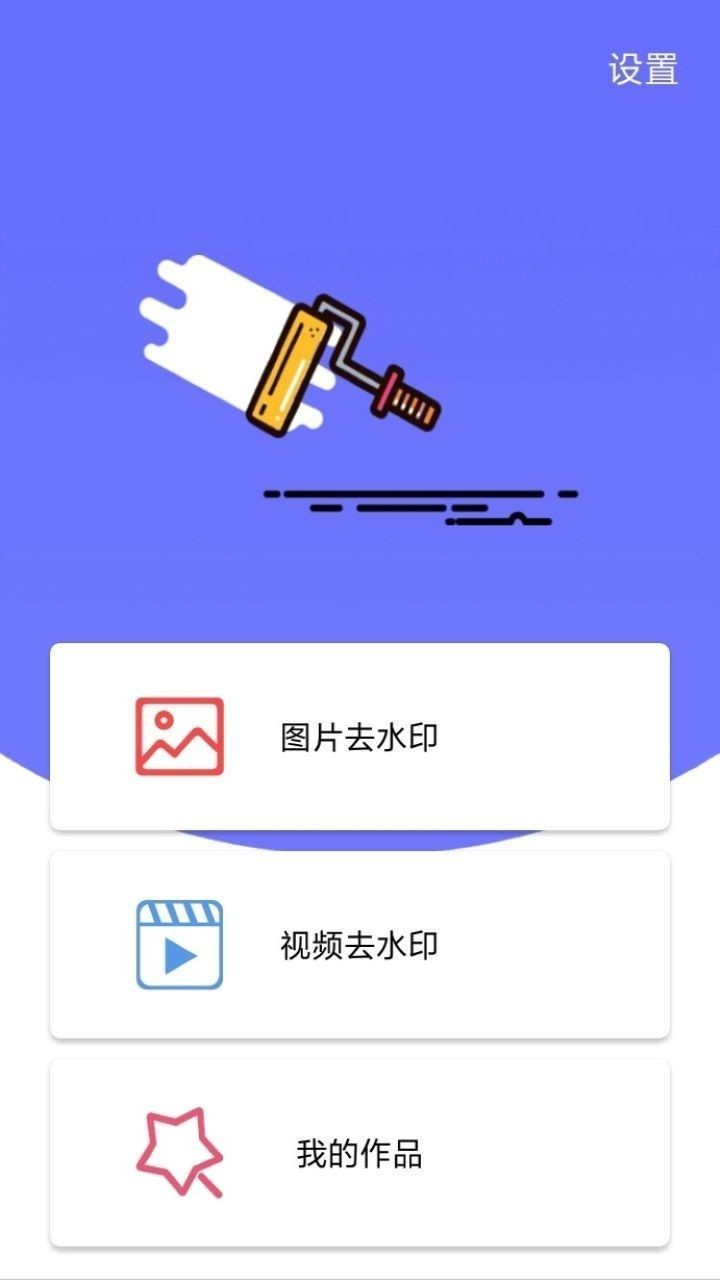Select the mountain picture icon on the red card
This screenshot has height=1280, width=720.
click(x=178, y=740)
